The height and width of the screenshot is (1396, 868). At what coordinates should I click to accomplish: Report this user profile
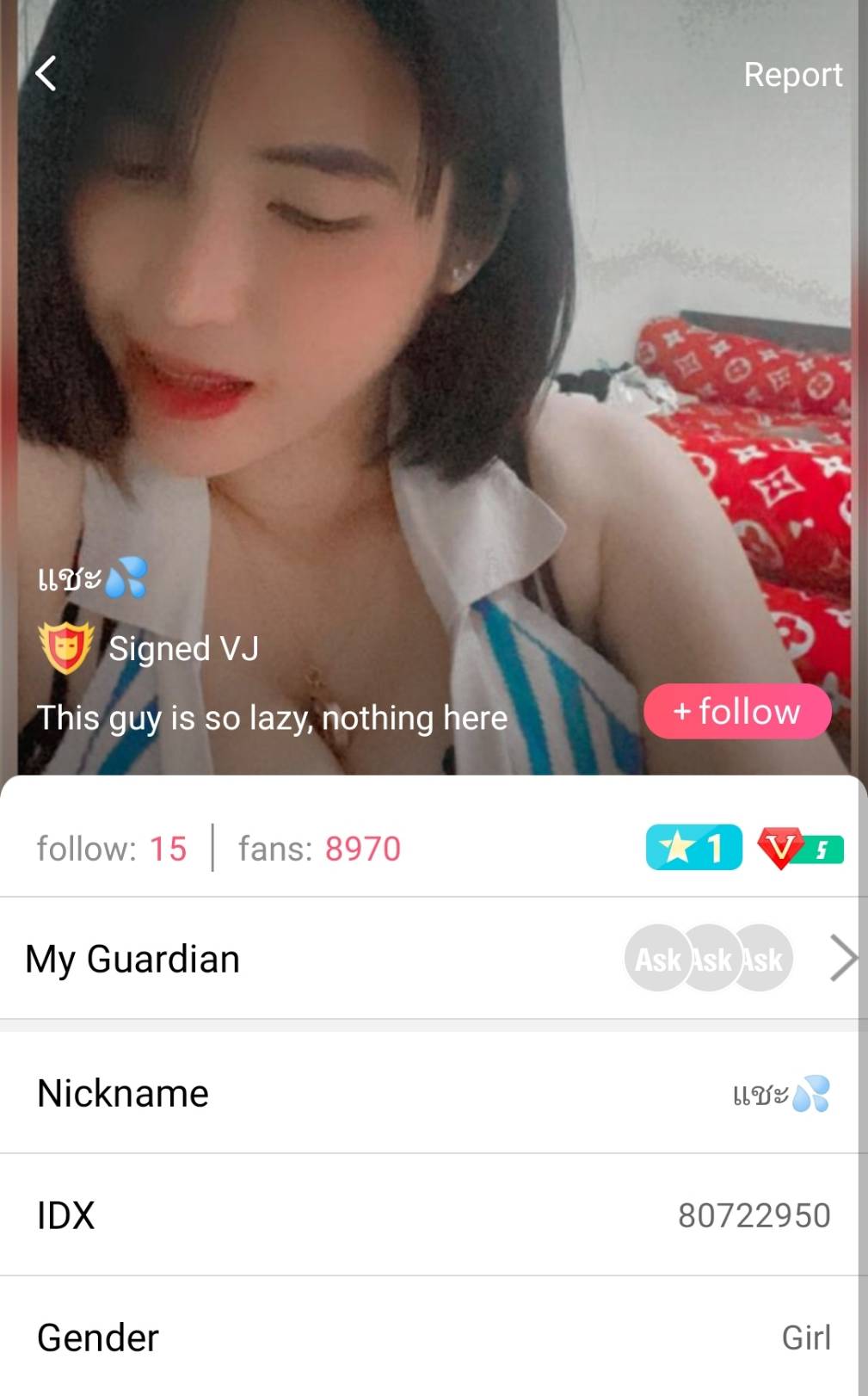[792, 75]
